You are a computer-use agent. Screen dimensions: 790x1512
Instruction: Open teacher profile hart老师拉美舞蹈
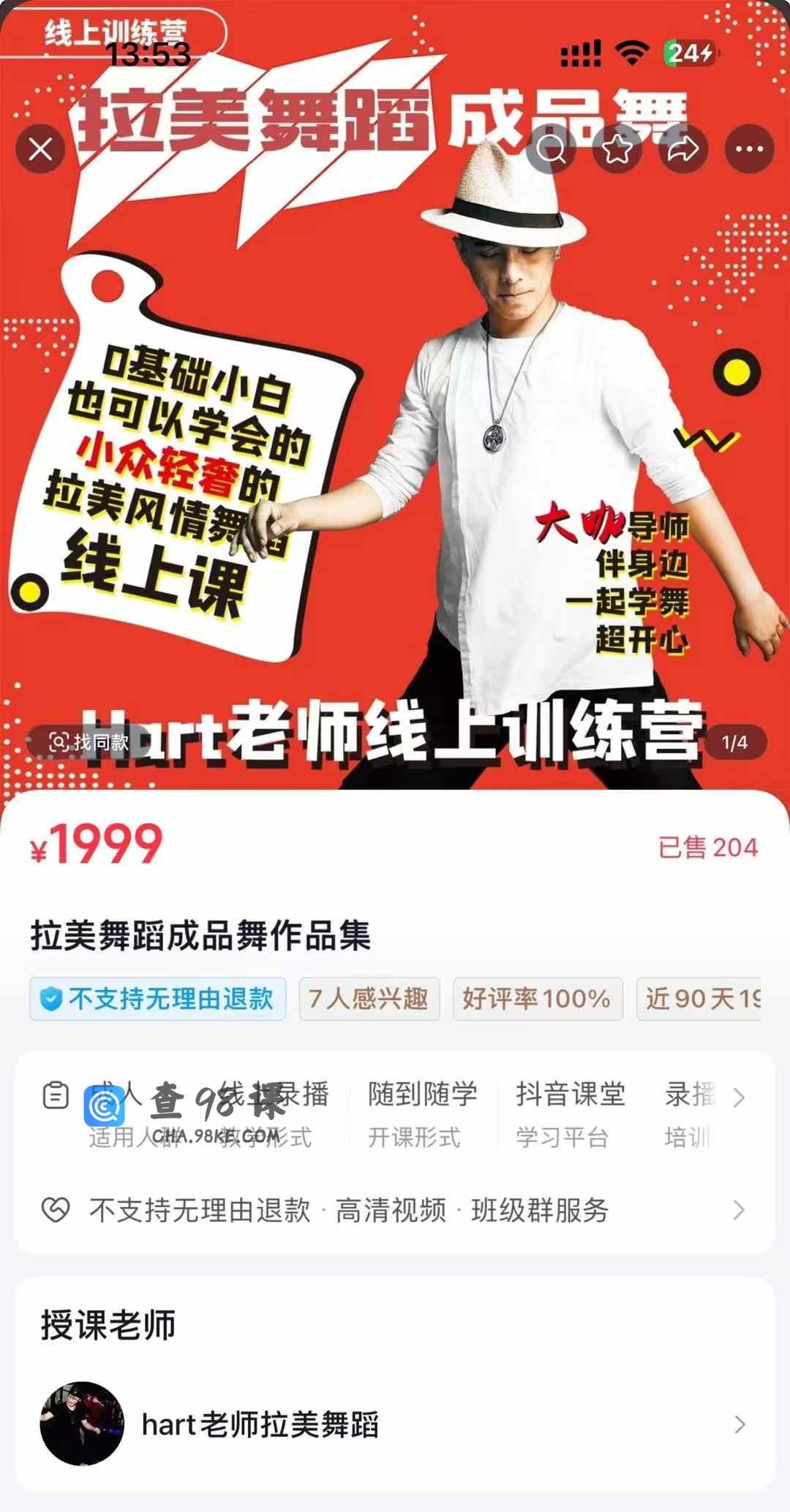[395, 1424]
